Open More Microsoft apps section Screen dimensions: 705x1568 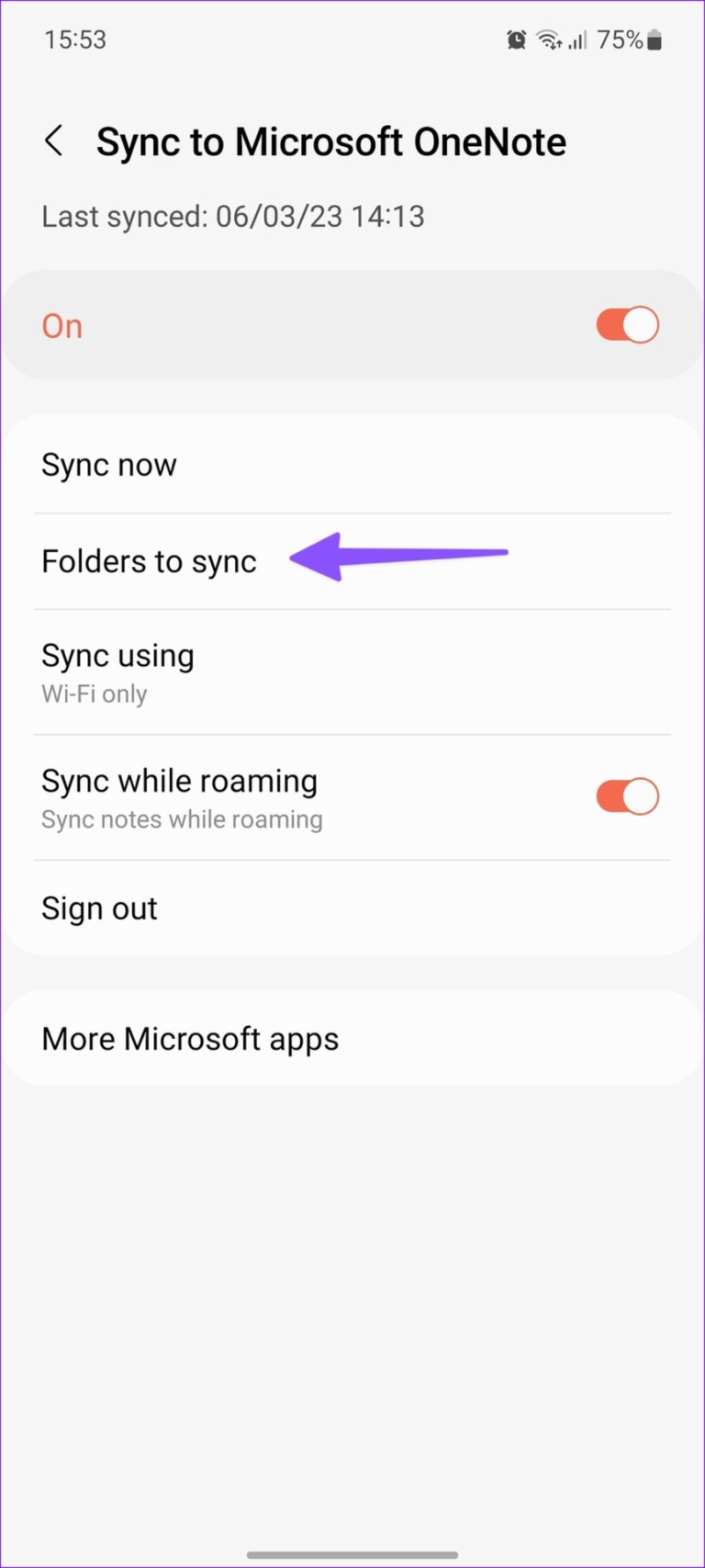pyautogui.click(x=190, y=1038)
